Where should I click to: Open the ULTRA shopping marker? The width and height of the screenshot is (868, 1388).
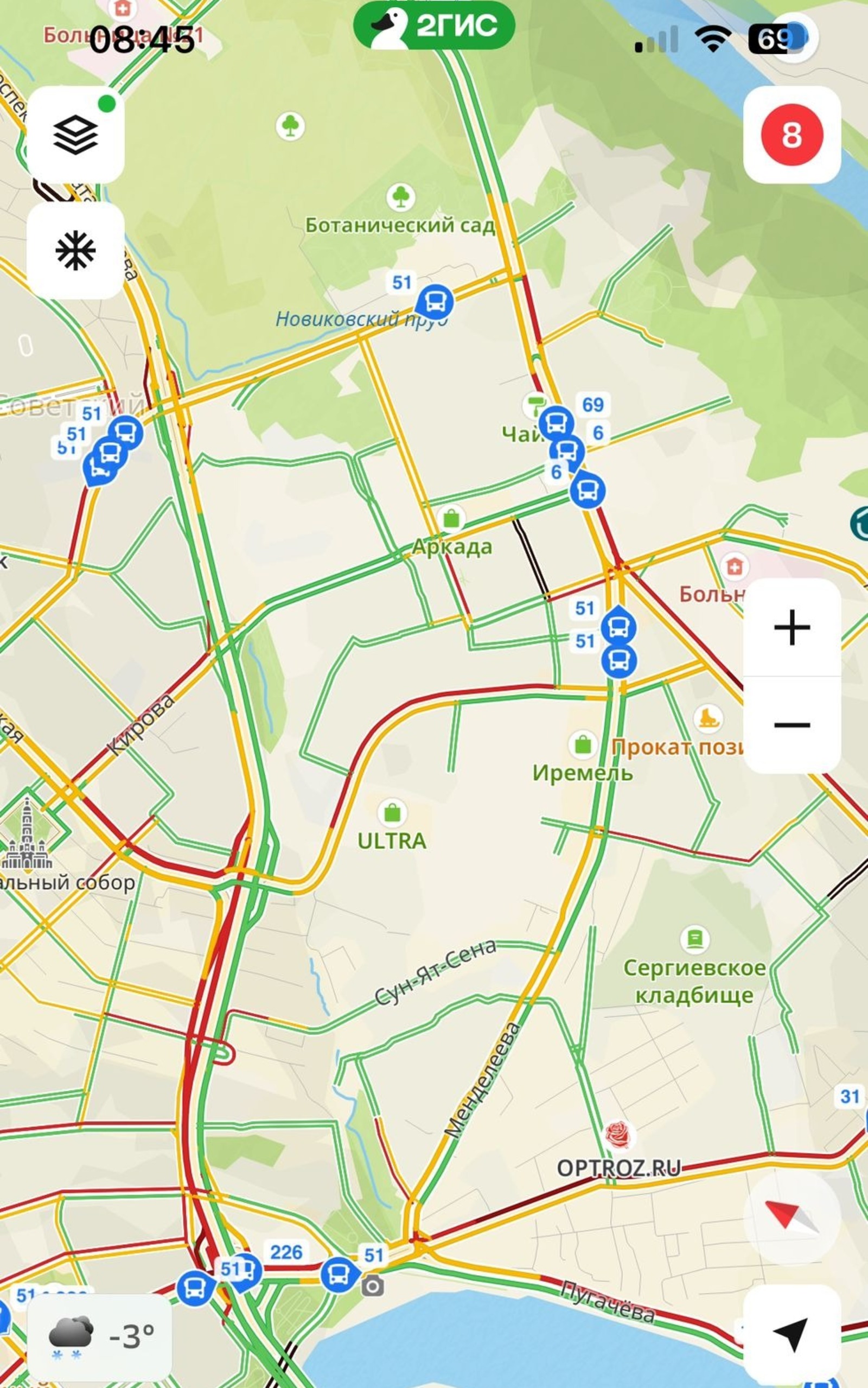tap(392, 813)
